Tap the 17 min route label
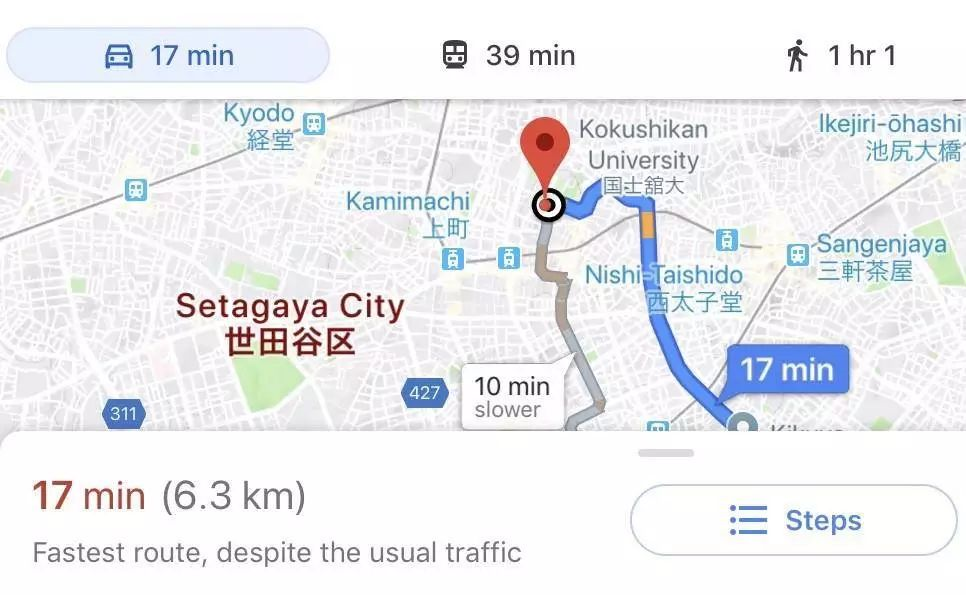 coord(787,370)
